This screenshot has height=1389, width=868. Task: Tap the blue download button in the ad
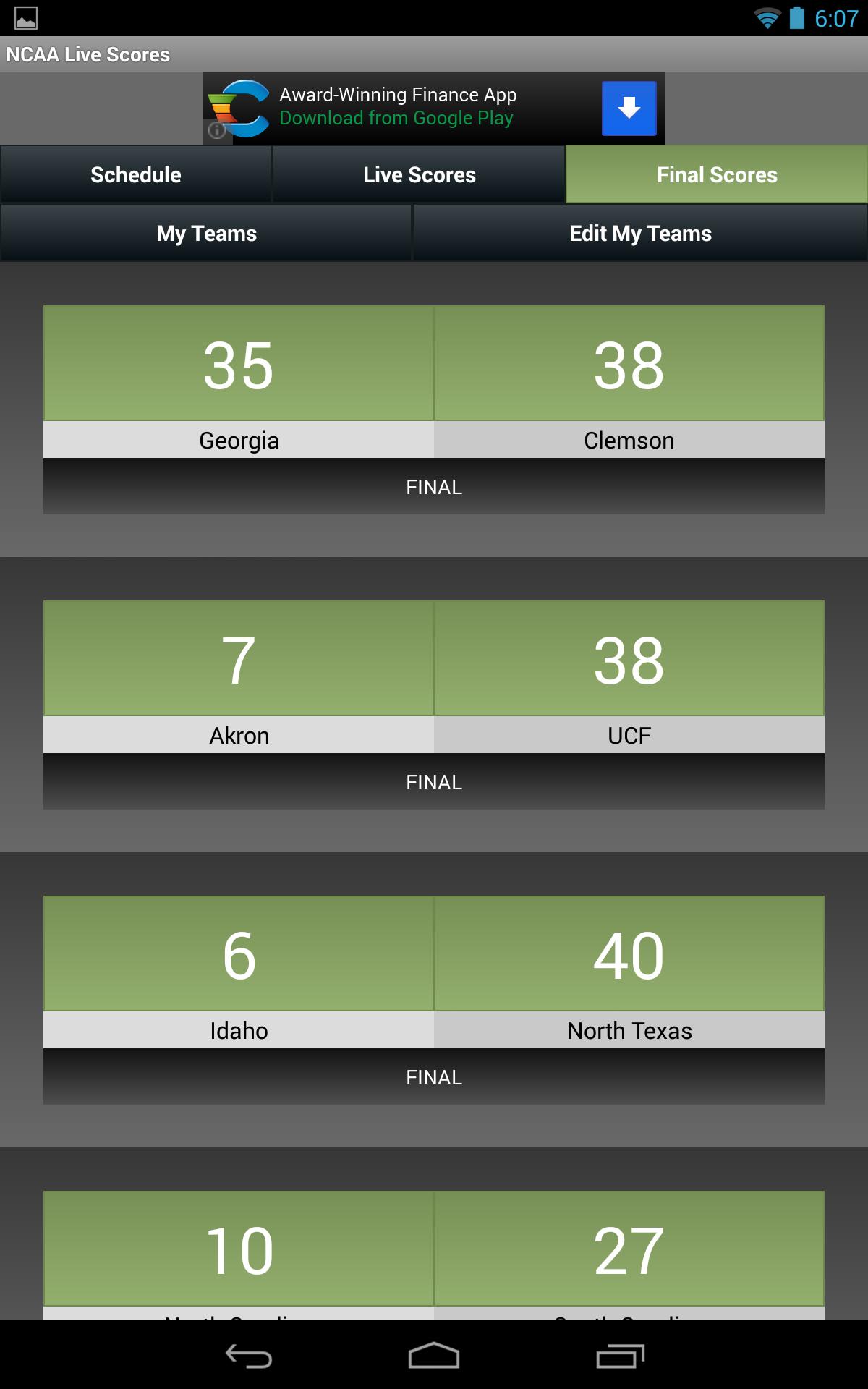(629, 109)
